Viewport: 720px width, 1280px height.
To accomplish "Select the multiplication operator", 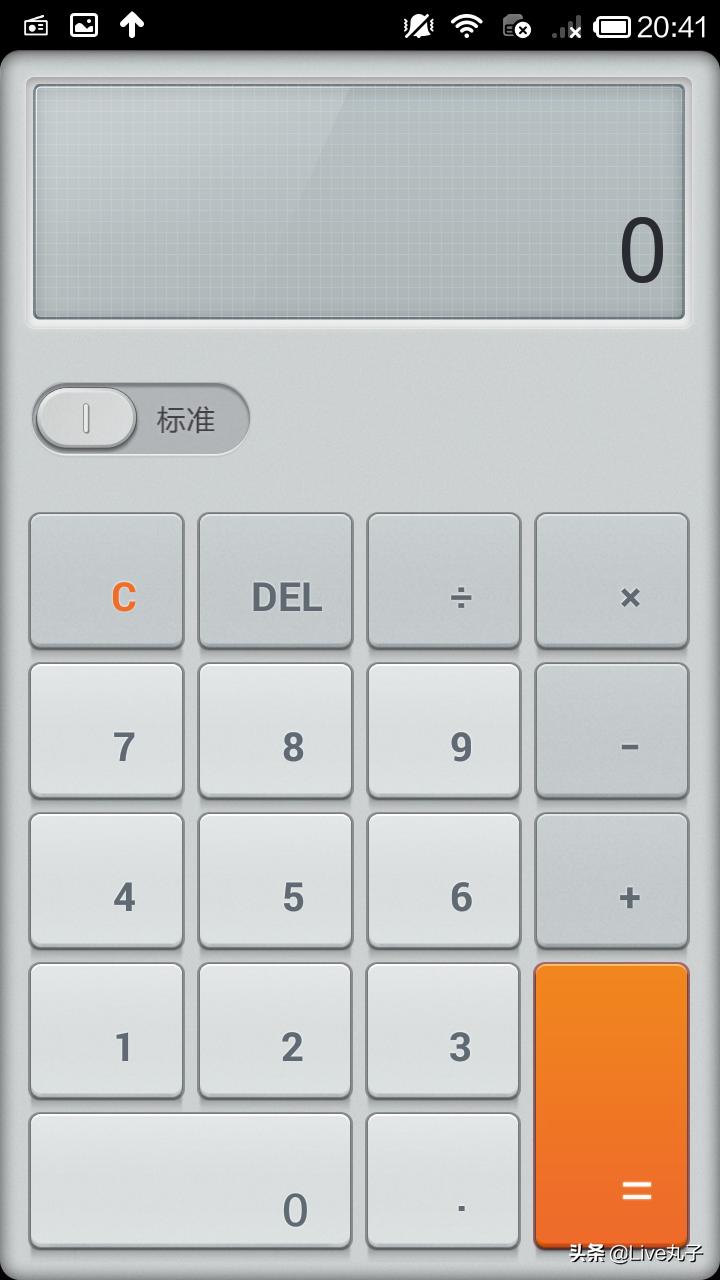I will click(612, 581).
